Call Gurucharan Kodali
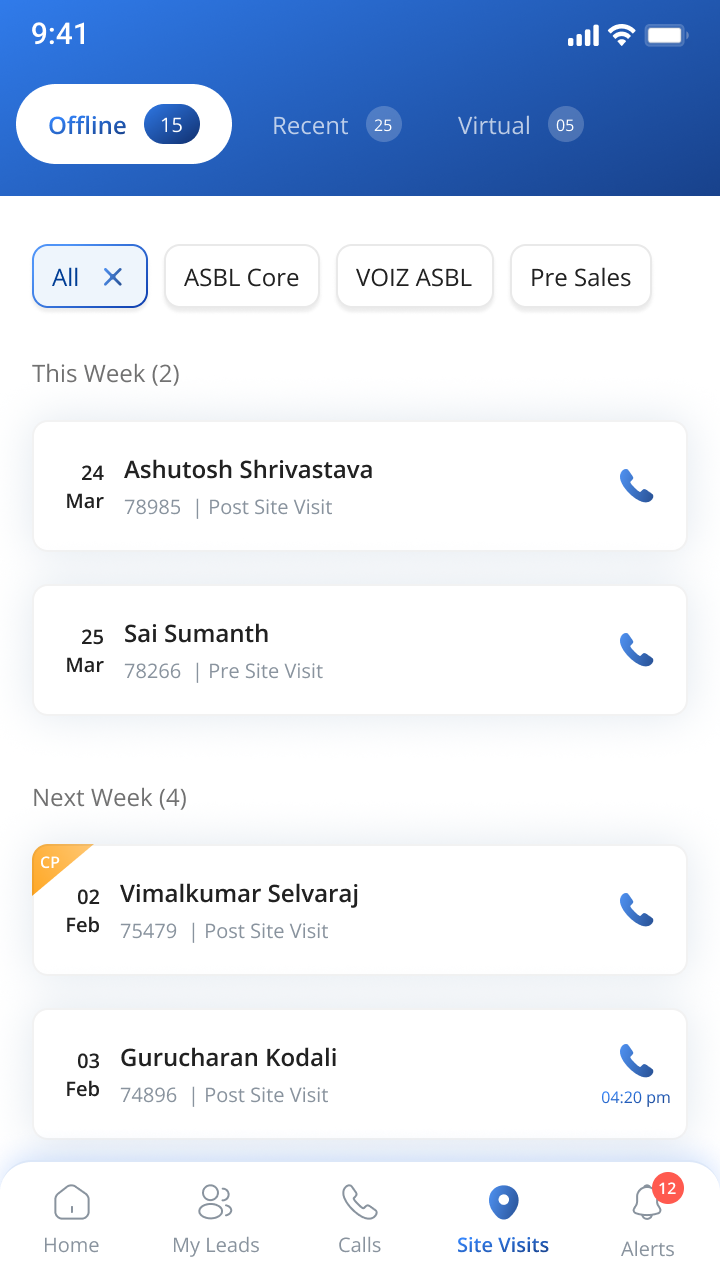Screen dimensions: 720x1280 tap(636, 1061)
